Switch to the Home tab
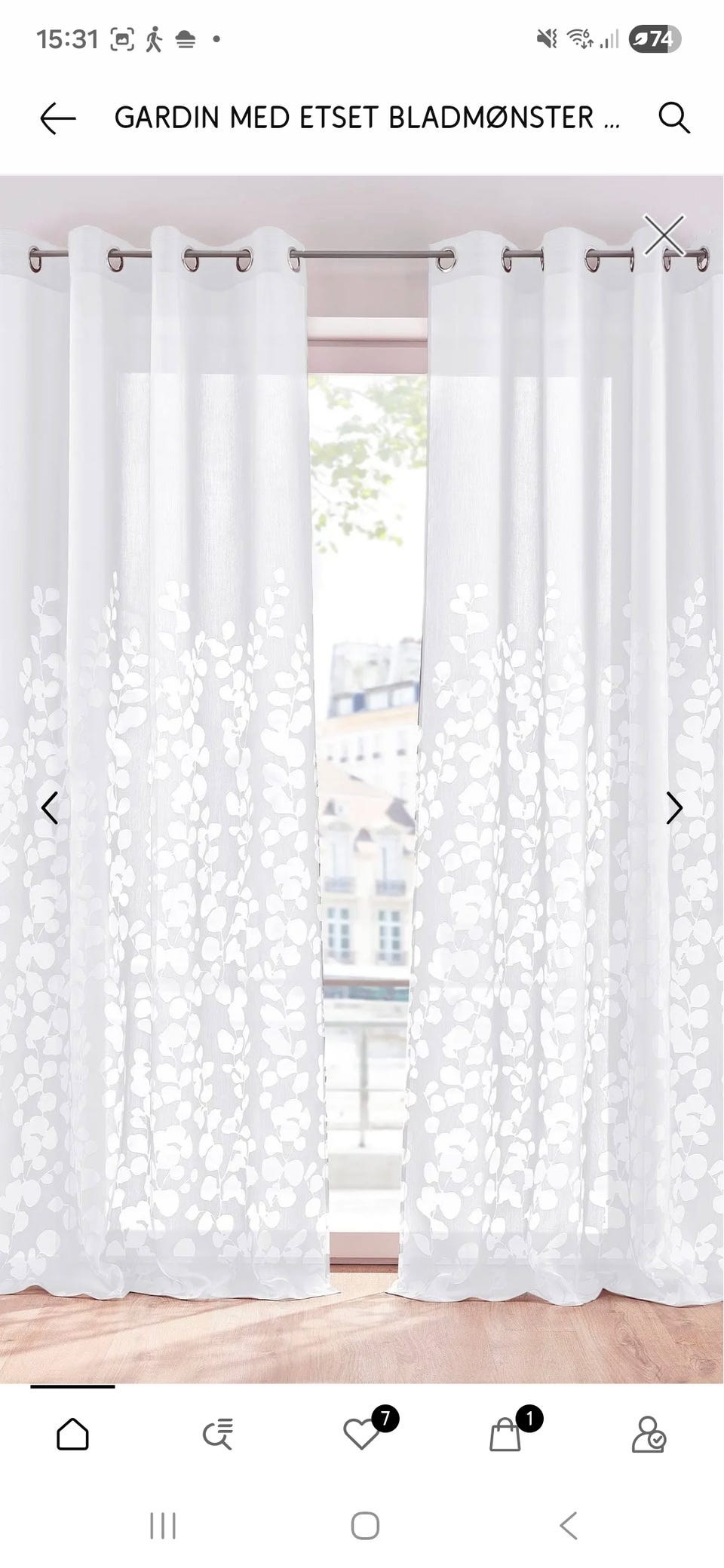This screenshot has height=1568, width=724. tap(74, 1433)
